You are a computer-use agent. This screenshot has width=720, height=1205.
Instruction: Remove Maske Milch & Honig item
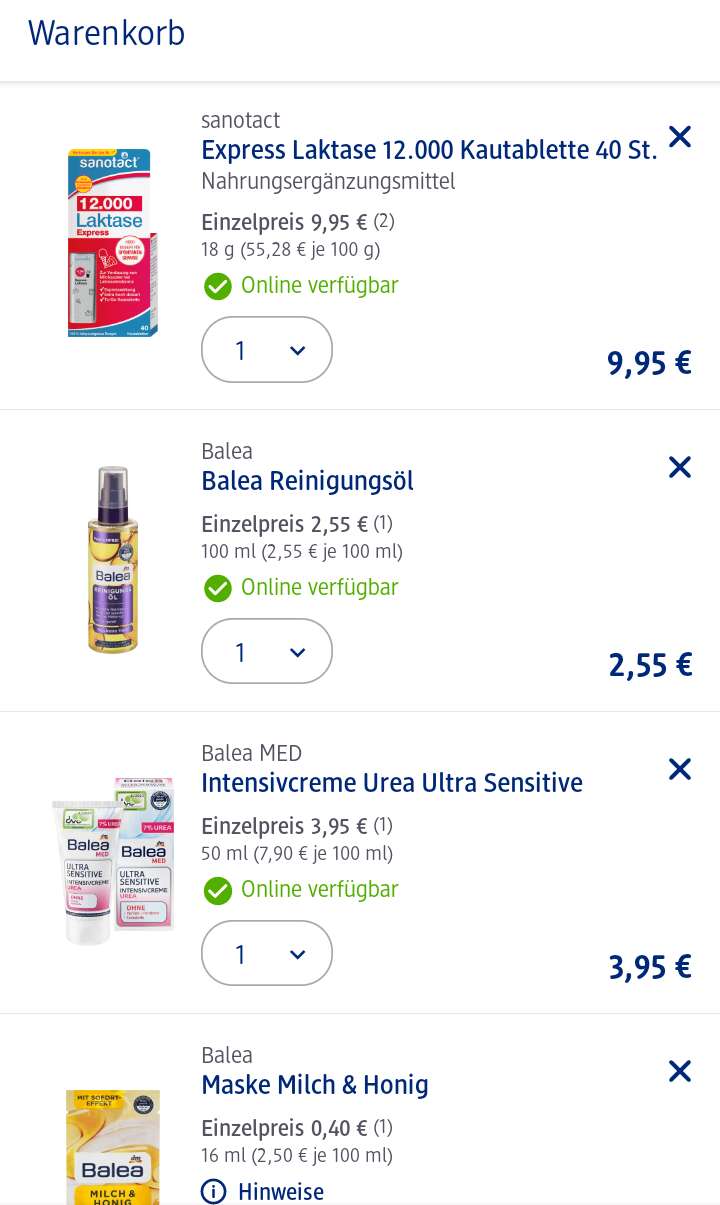[x=680, y=1071]
